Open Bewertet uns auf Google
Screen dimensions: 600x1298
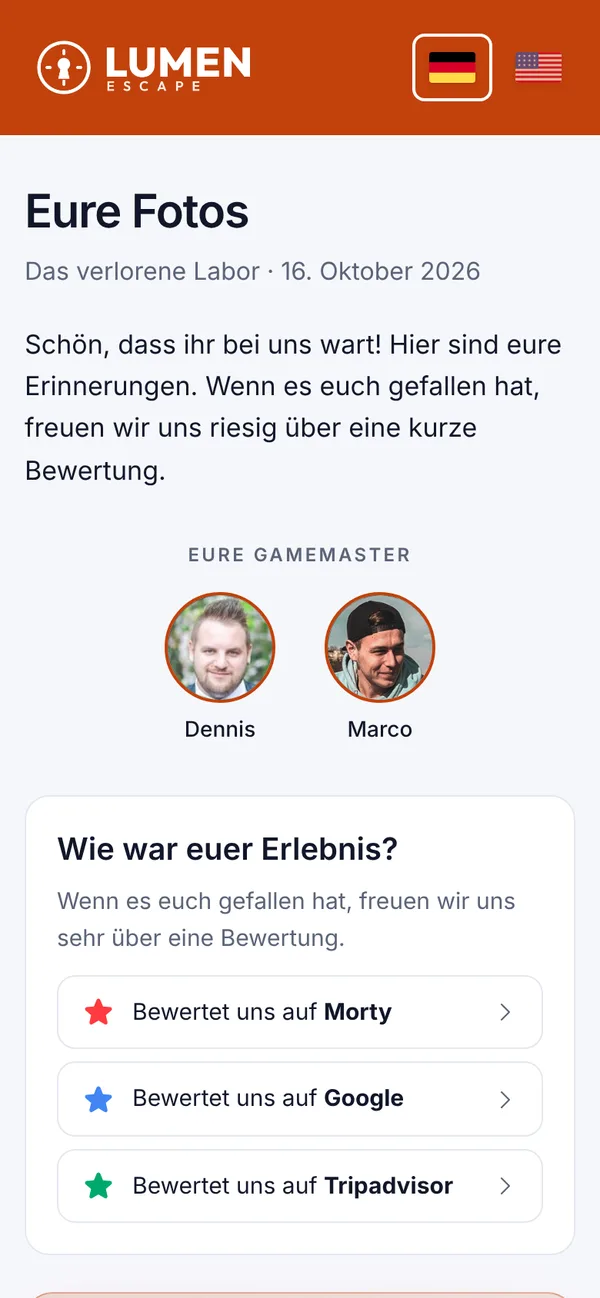pos(300,1099)
